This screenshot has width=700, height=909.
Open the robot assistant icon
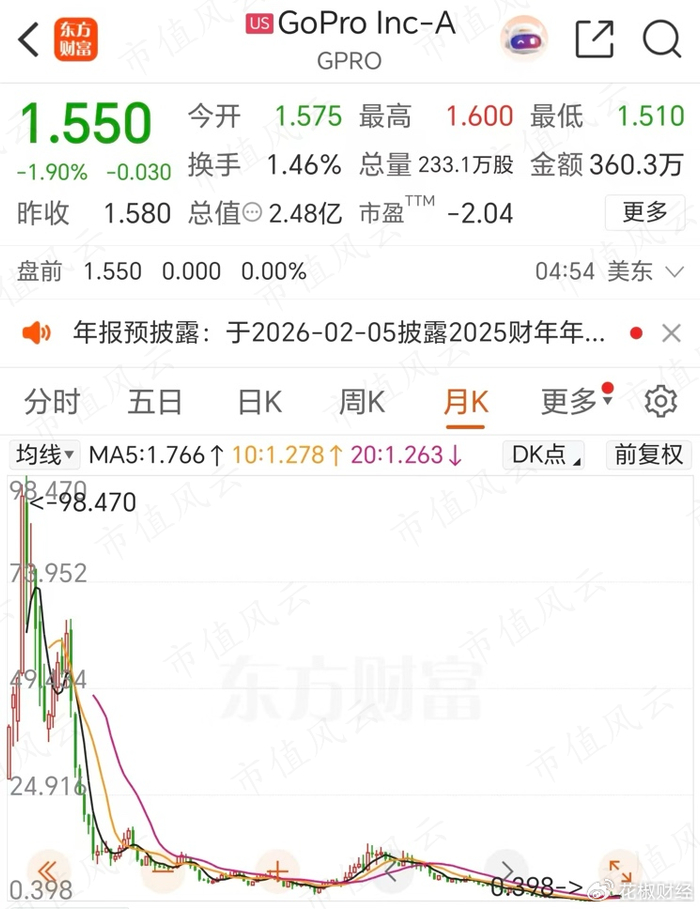[524, 39]
